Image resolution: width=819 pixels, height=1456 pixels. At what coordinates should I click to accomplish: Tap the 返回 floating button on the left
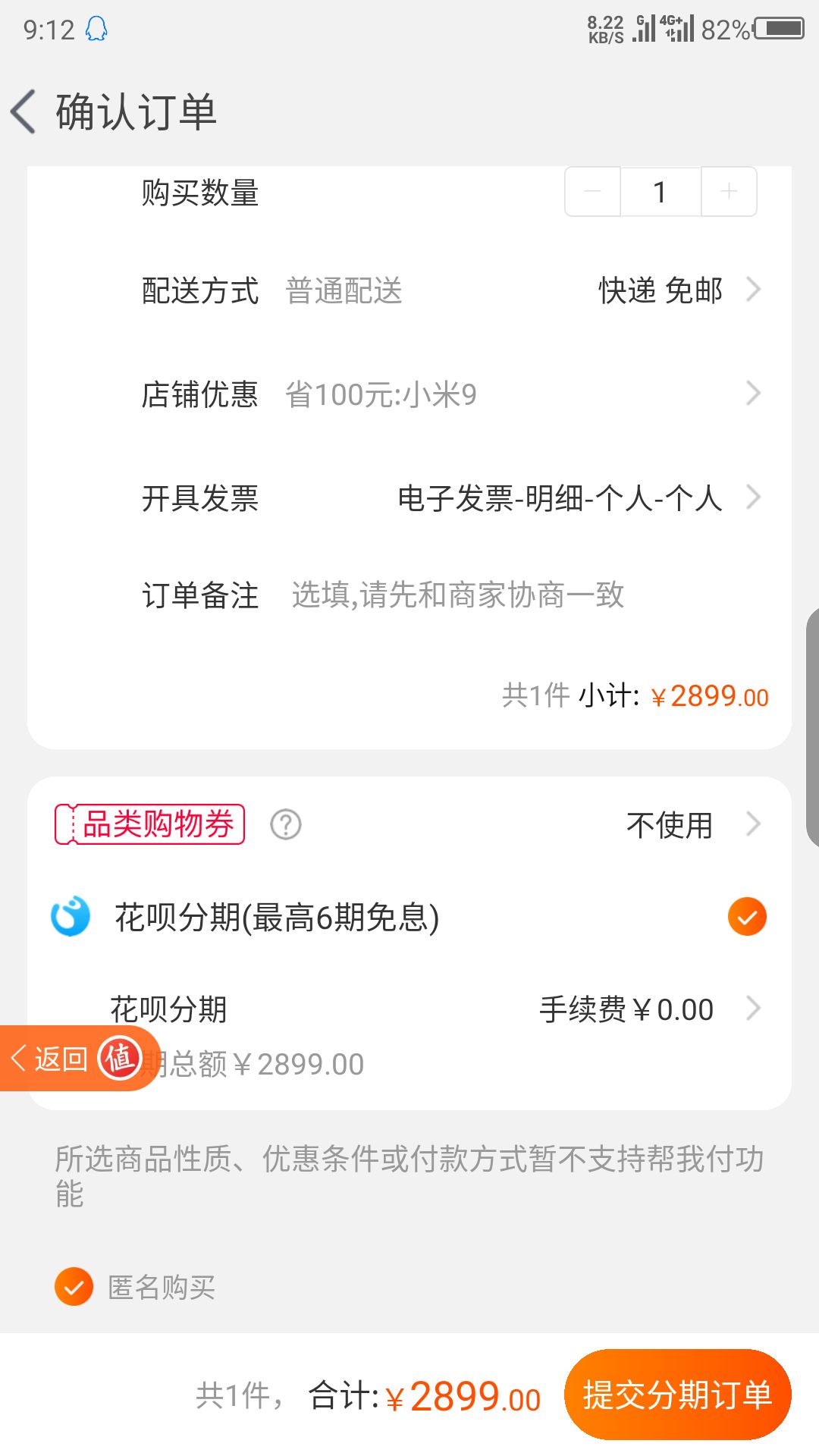pos(57,1058)
